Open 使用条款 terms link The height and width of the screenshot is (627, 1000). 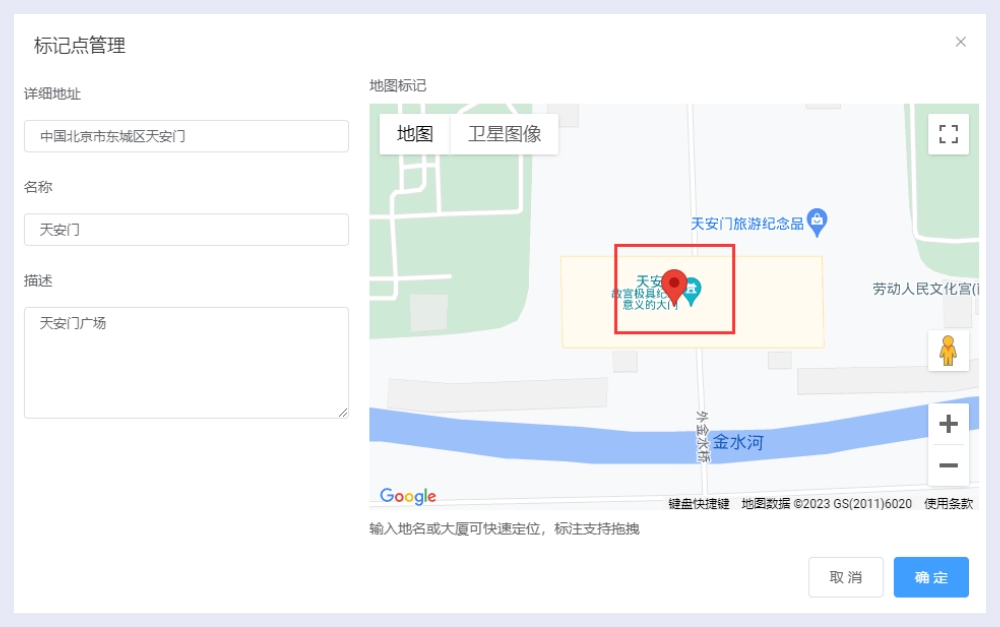click(948, 504)
